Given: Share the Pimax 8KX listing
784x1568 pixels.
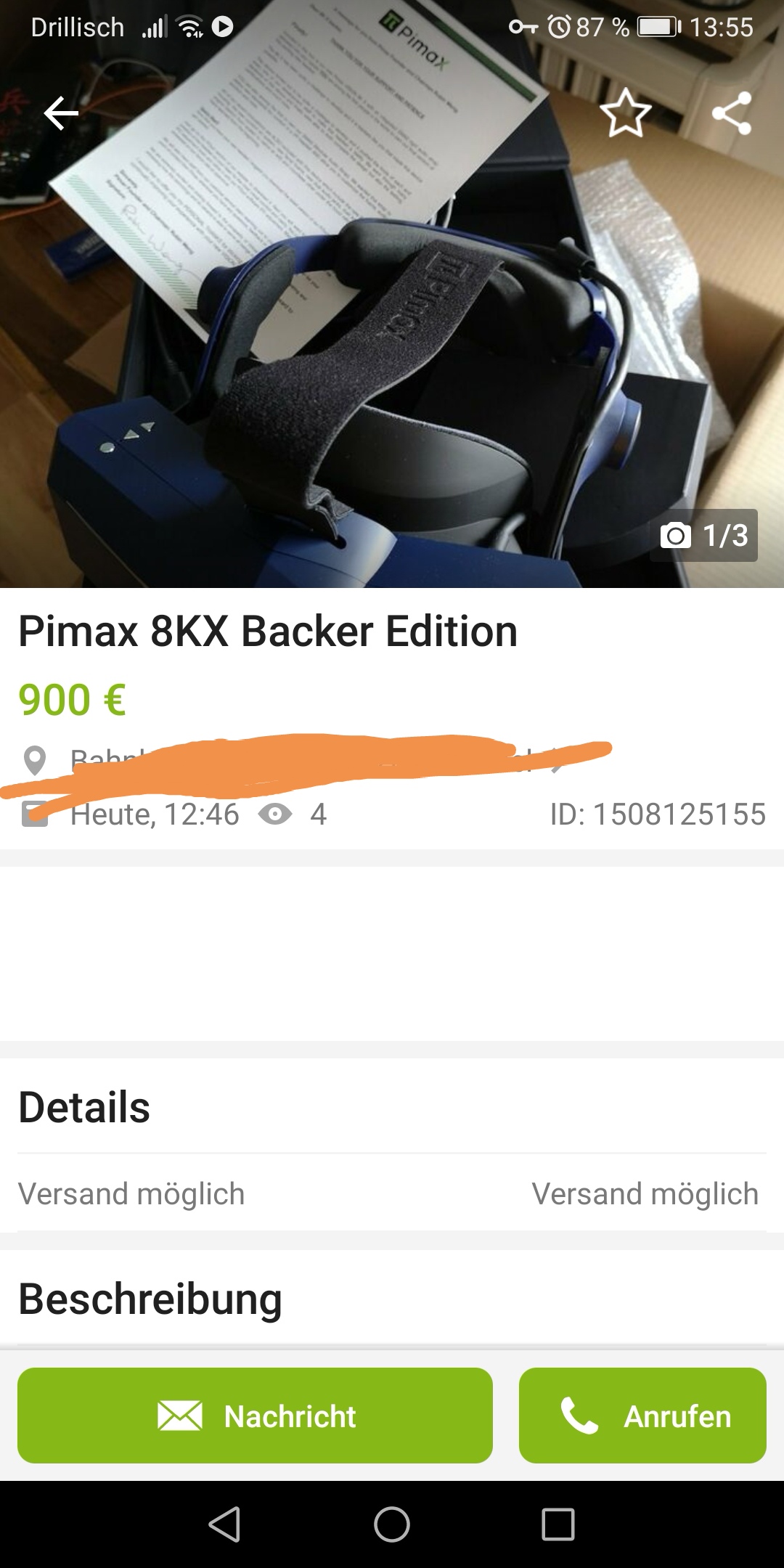Looking at the screenshot, I should (732, 113).
